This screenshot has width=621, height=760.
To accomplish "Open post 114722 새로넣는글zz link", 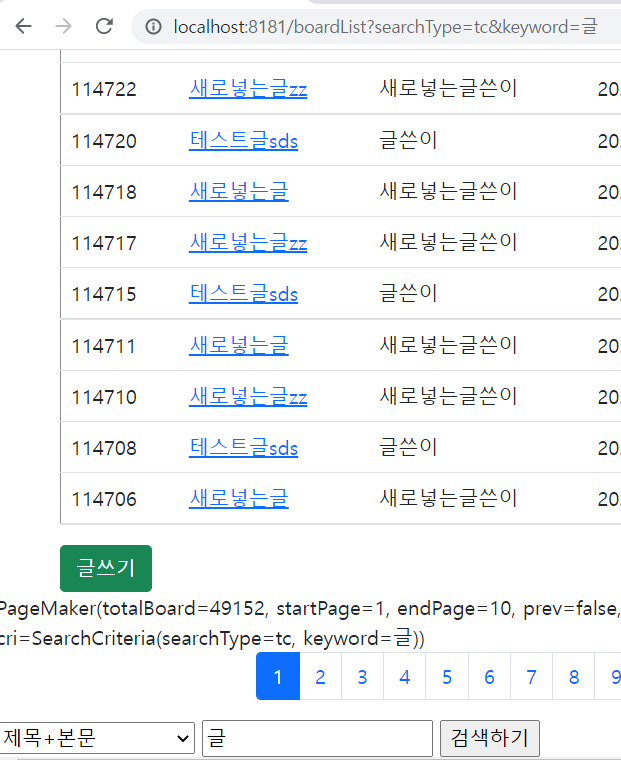I will (247, 89).
